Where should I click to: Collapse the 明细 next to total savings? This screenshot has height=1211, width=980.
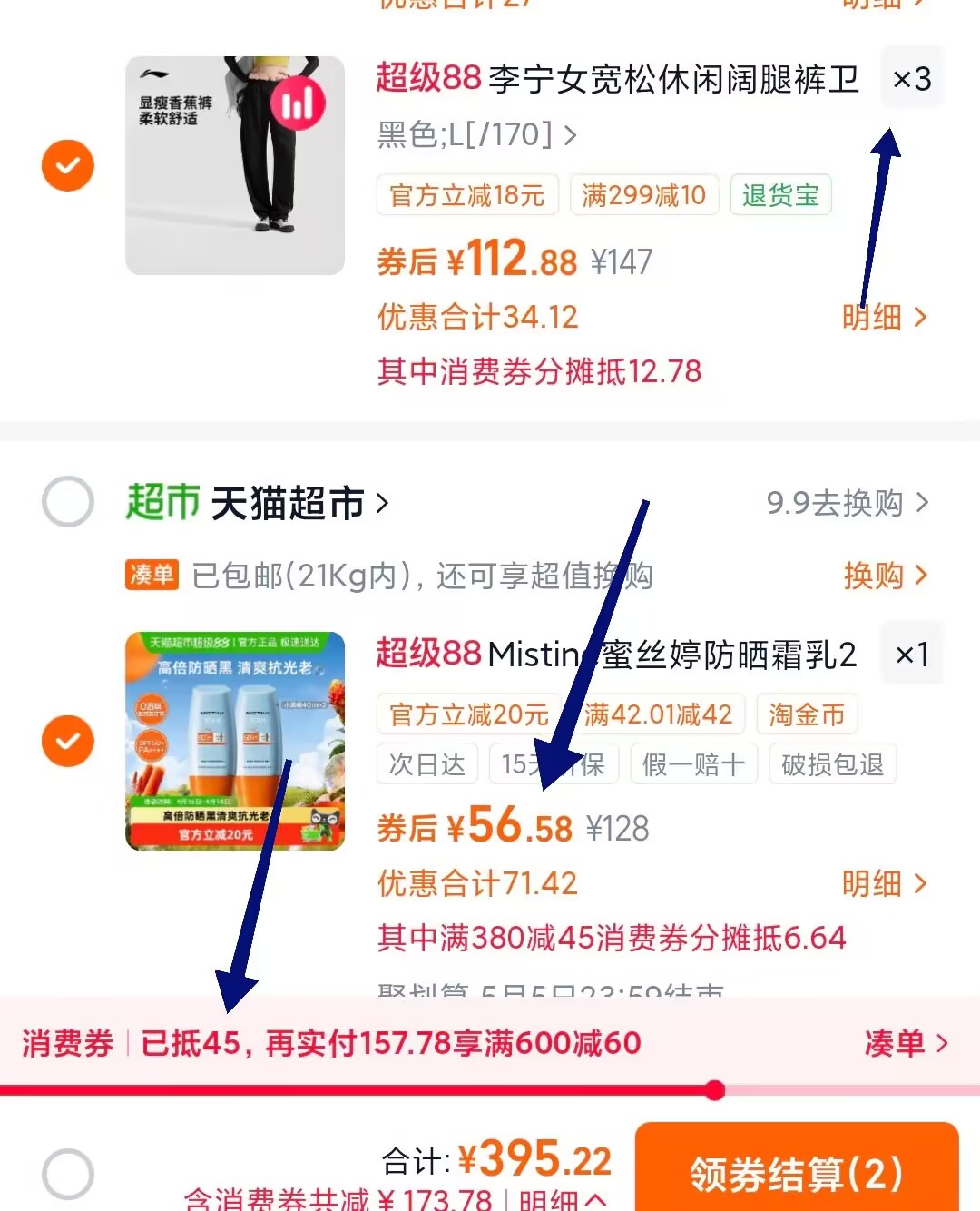pyautogui.click(x=563, y=1200)
